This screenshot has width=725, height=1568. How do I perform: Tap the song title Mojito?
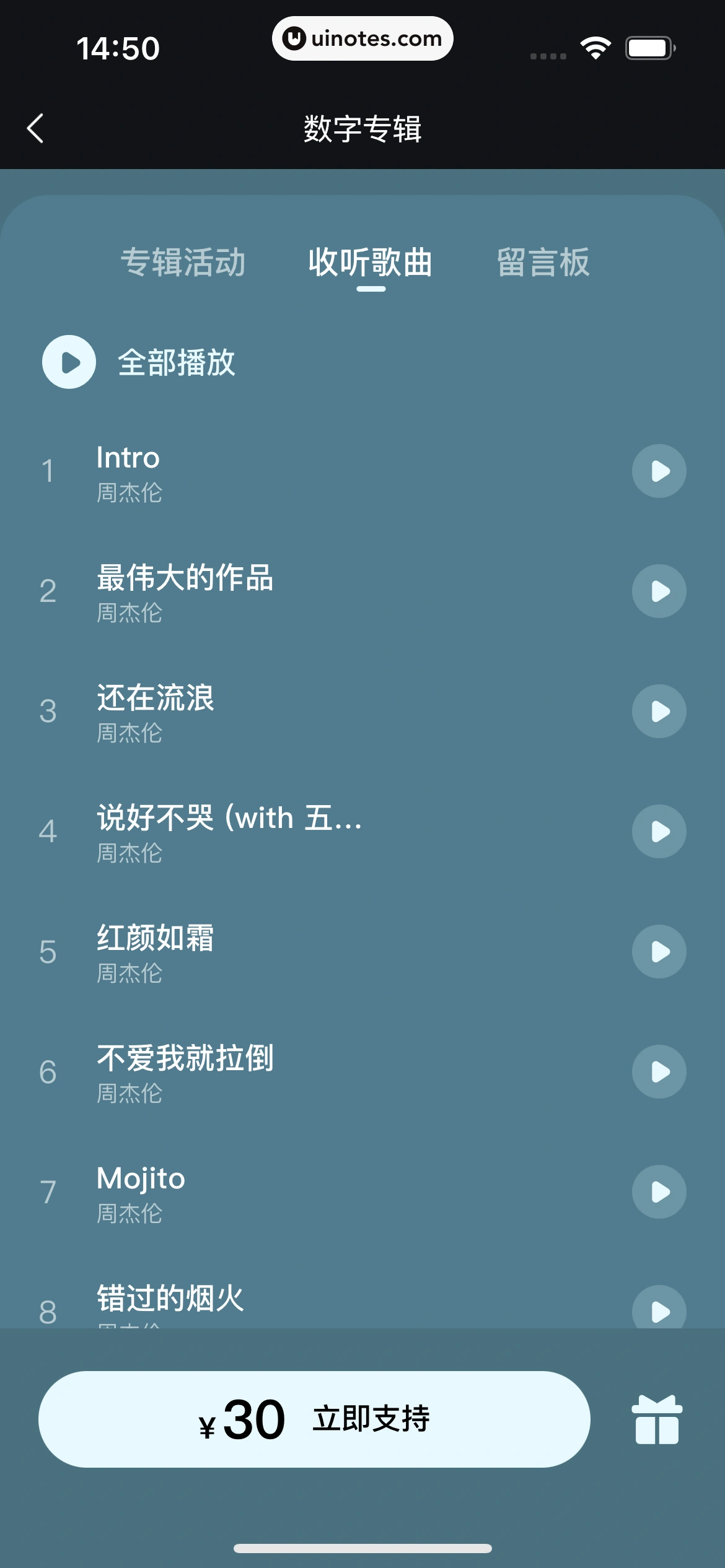coord(140,1178)
